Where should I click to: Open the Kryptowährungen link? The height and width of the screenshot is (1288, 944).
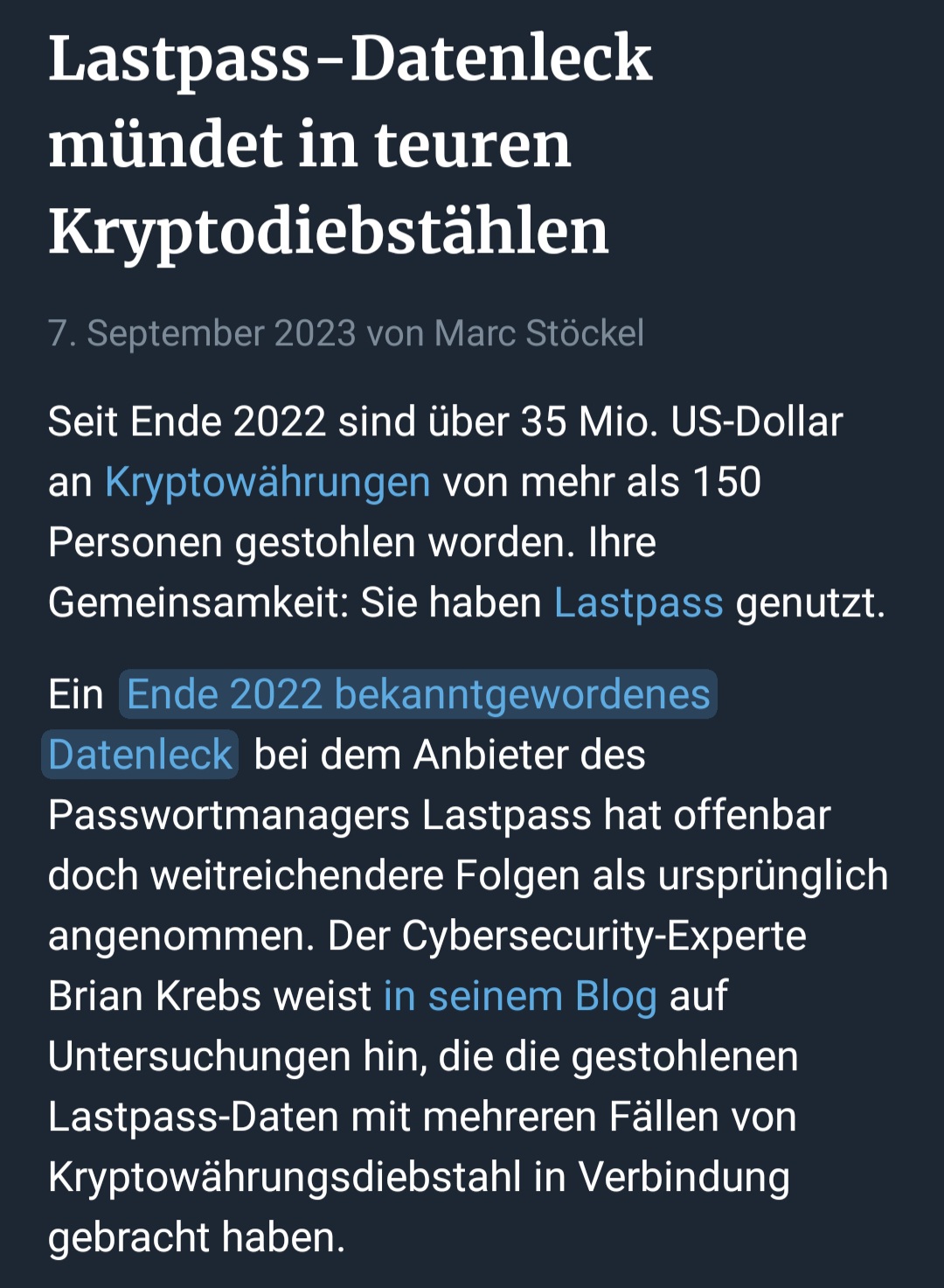click(267, 482)
